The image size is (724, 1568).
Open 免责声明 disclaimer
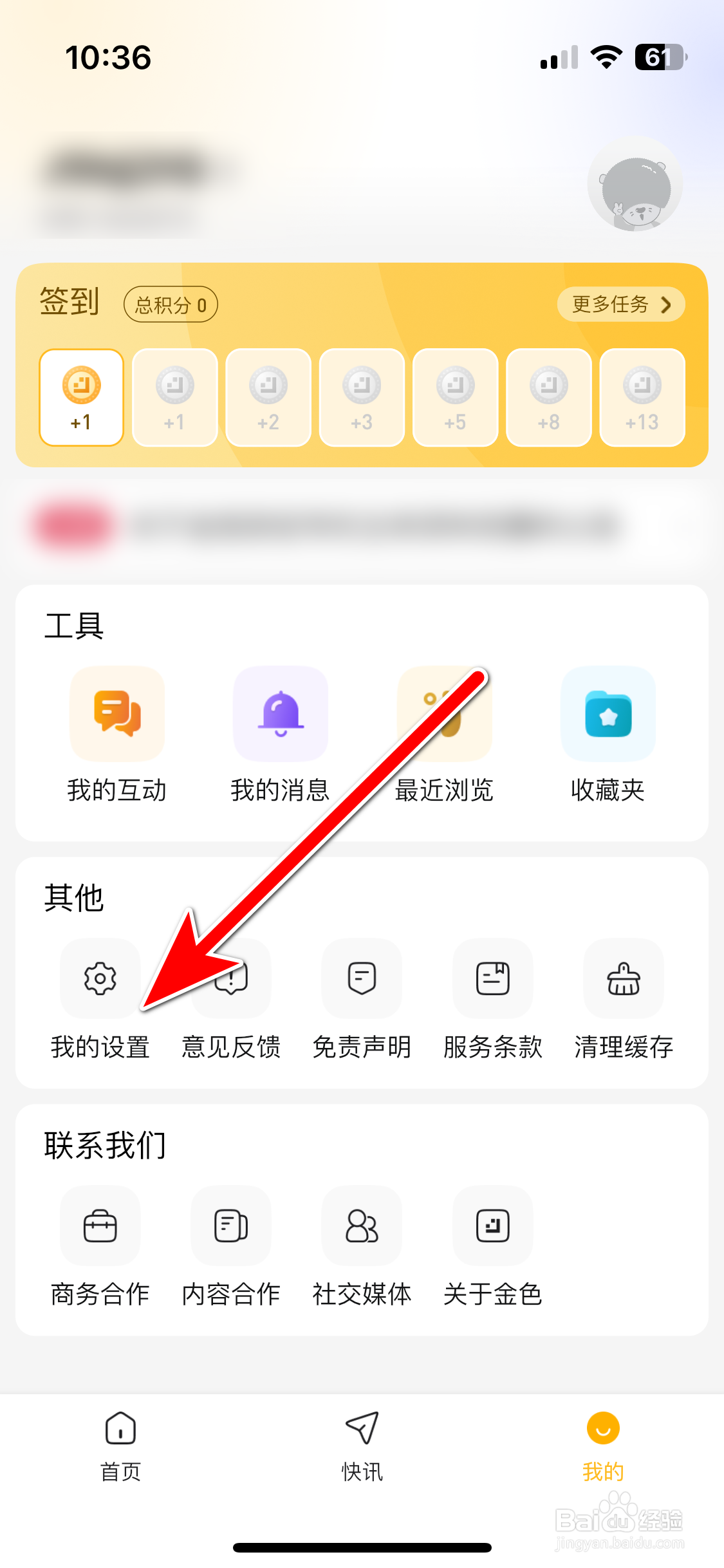click(x=362, y=979)
